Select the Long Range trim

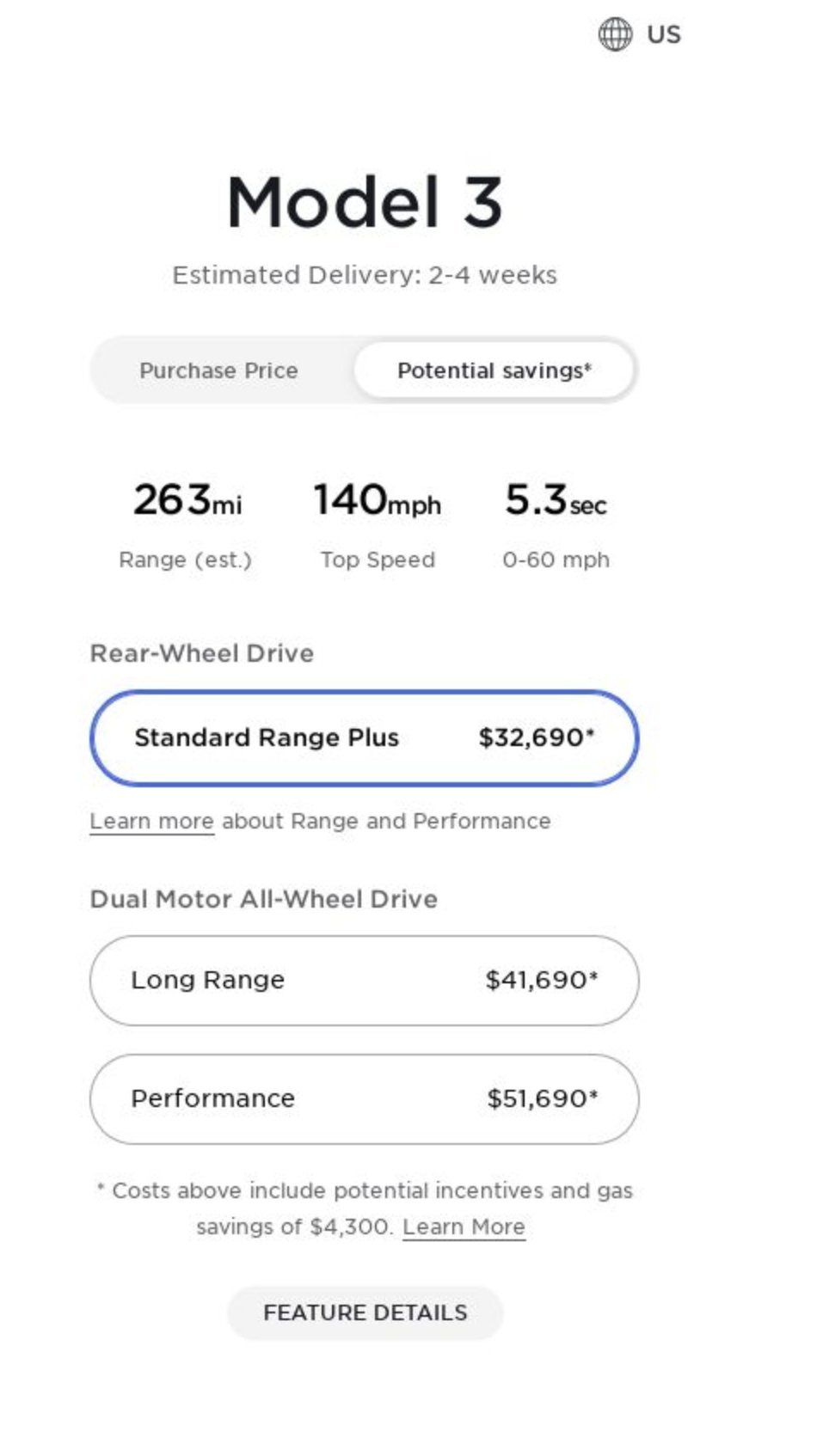pos(365,981)
